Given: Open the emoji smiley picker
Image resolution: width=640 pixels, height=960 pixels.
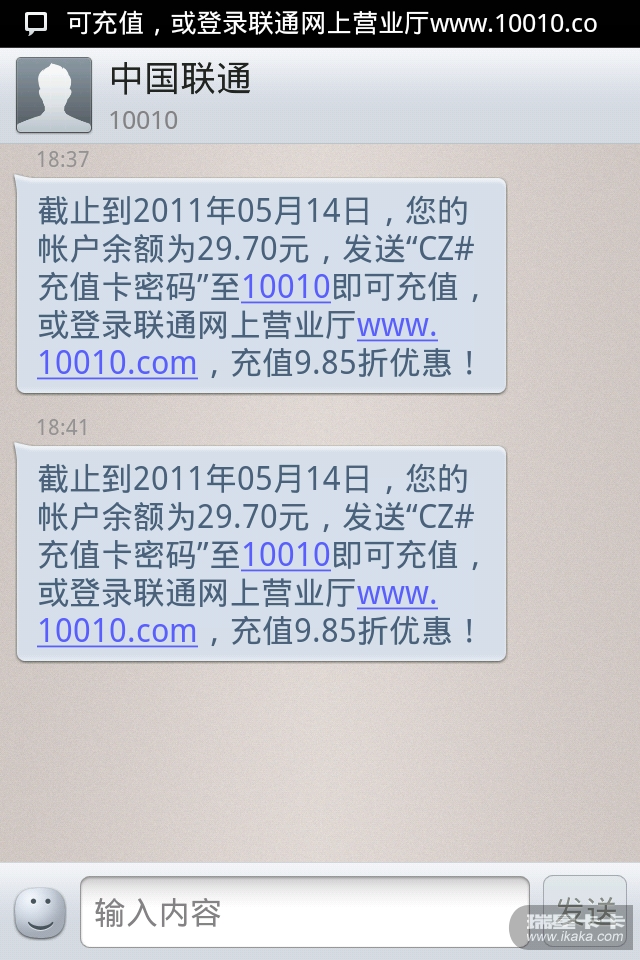Looking at the screenshot, I should click(x=40, y=911).
